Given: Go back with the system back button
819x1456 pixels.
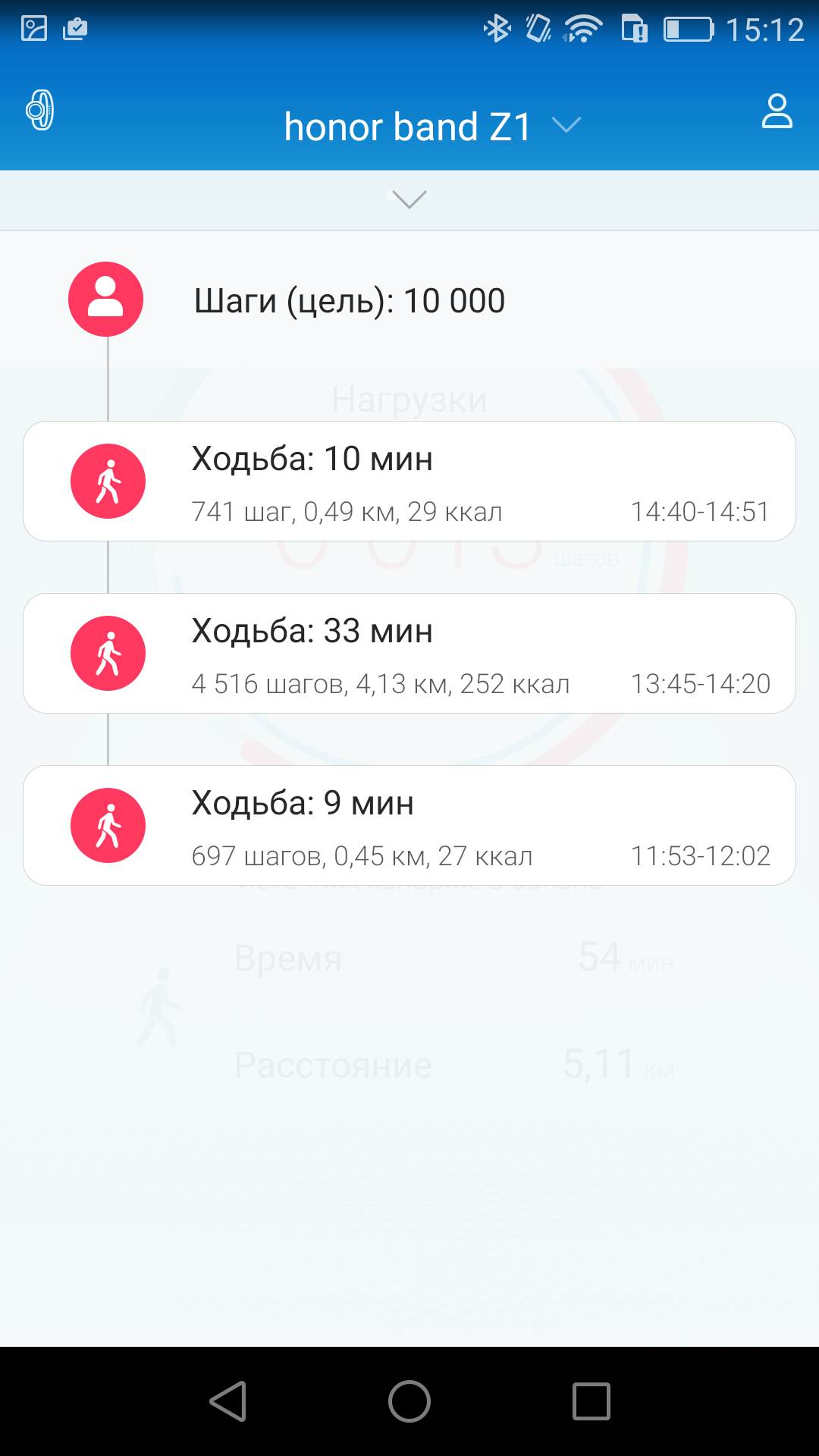Looking at the screenshot, I should coord(227,1401).
